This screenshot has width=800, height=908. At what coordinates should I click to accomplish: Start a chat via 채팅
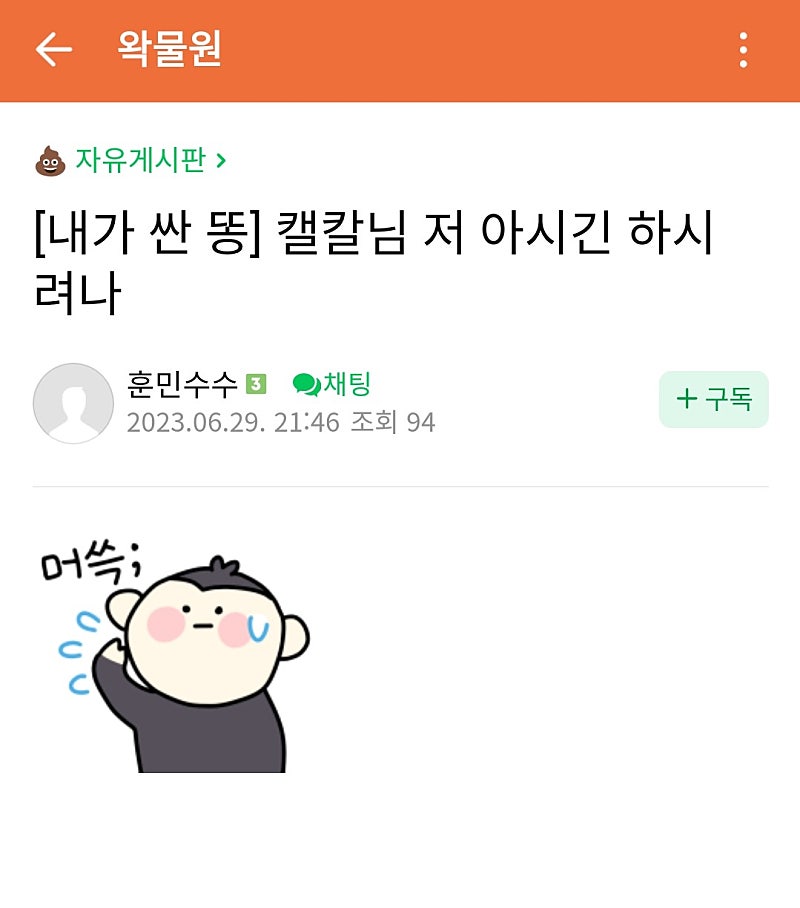pos(332,384)
